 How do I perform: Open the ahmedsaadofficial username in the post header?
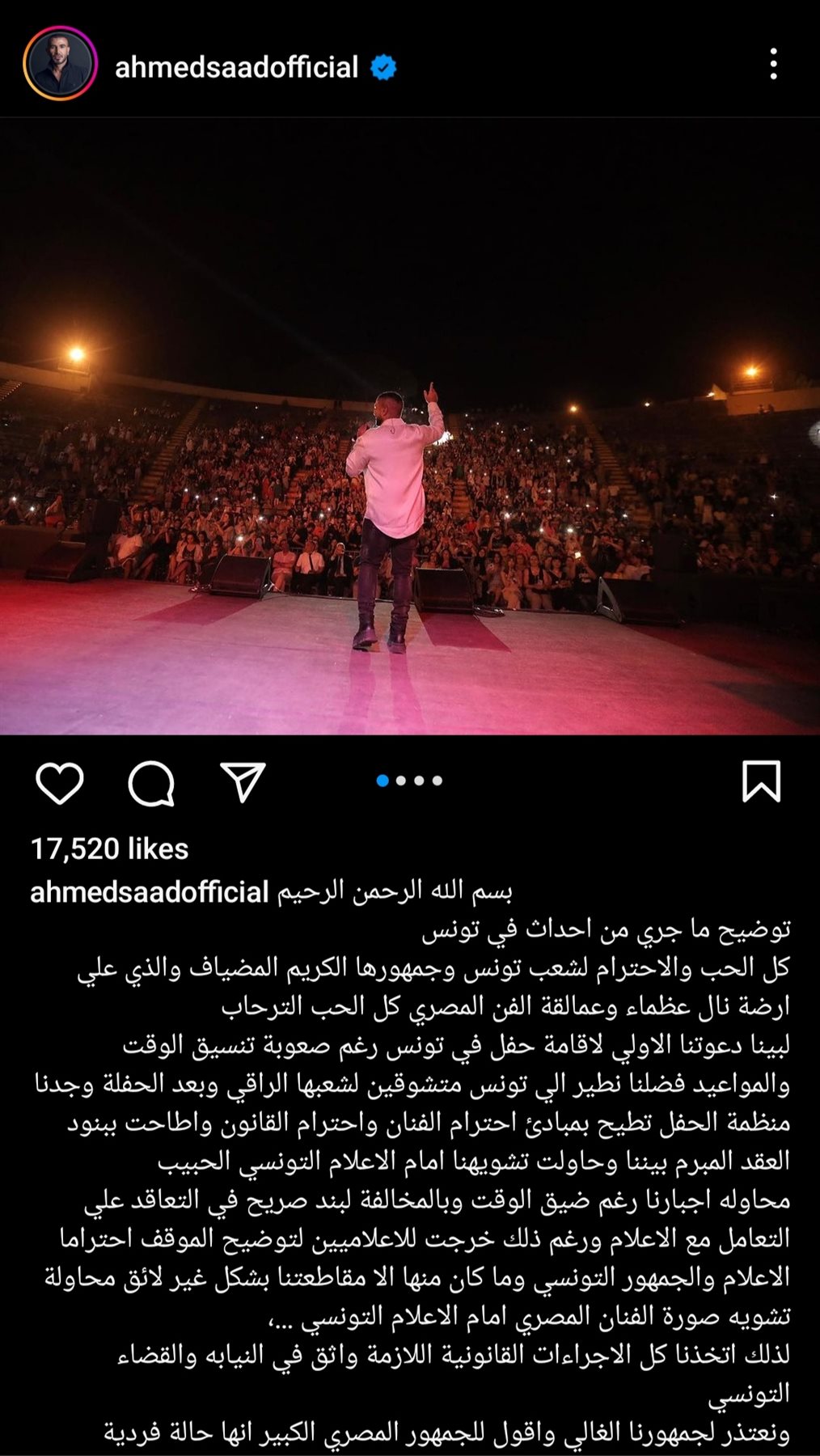point(236,67)
